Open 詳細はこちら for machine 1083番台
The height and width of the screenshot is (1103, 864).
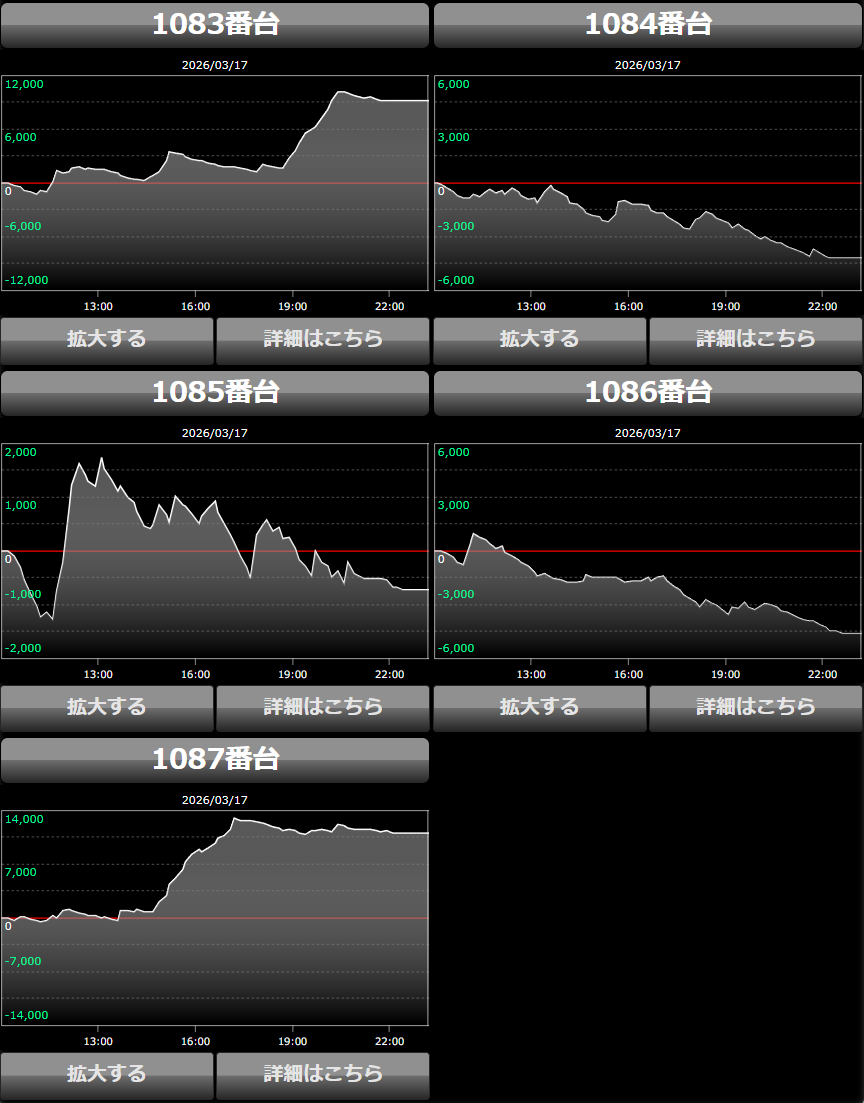323,340
